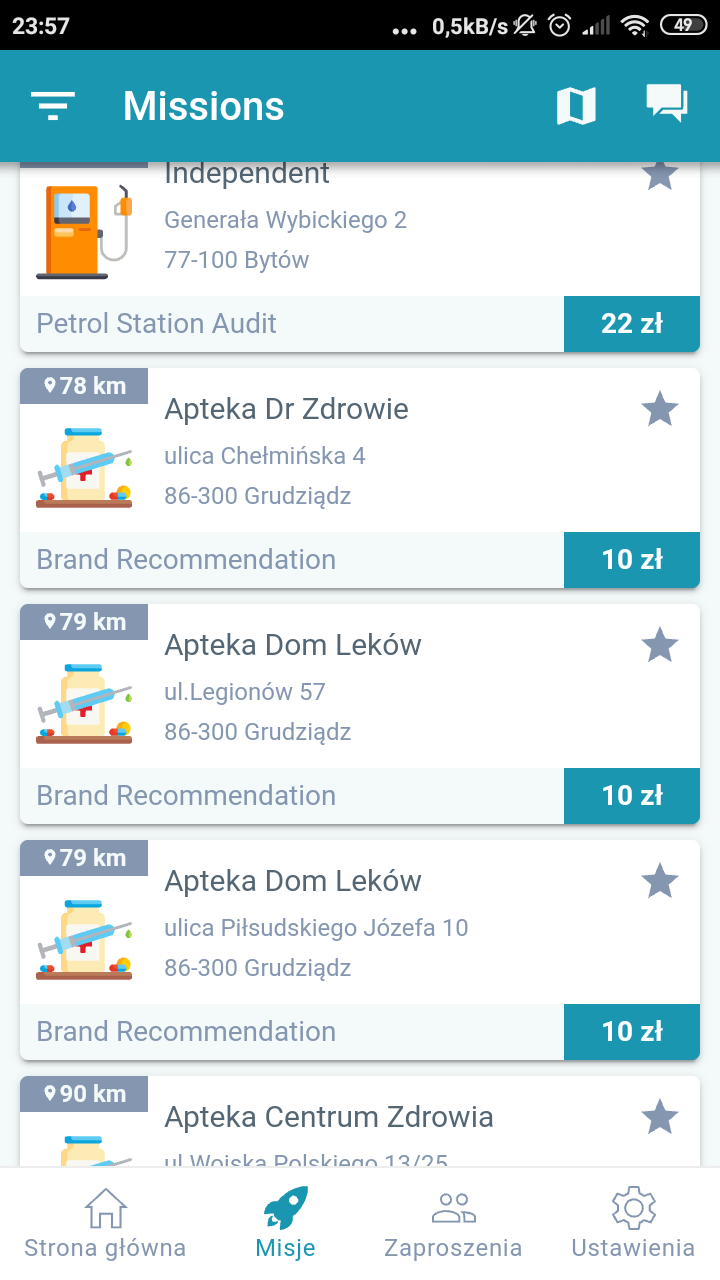Switch to the map view
This screenshot has height=1280, width=720.
(576, 106)
